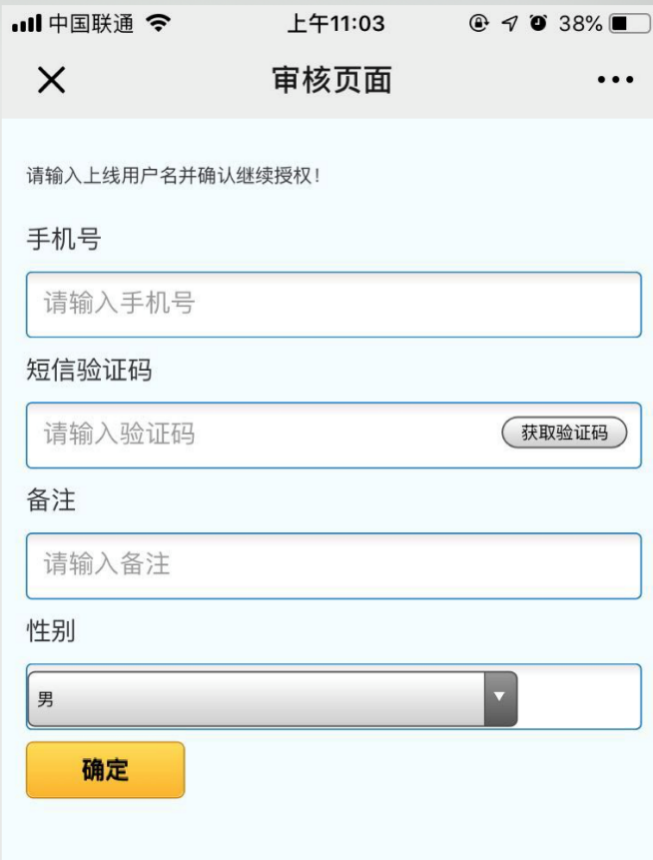Open the three-dot overflow menu
This screenshot has width=653, height=860.
[x=615, y=82]
